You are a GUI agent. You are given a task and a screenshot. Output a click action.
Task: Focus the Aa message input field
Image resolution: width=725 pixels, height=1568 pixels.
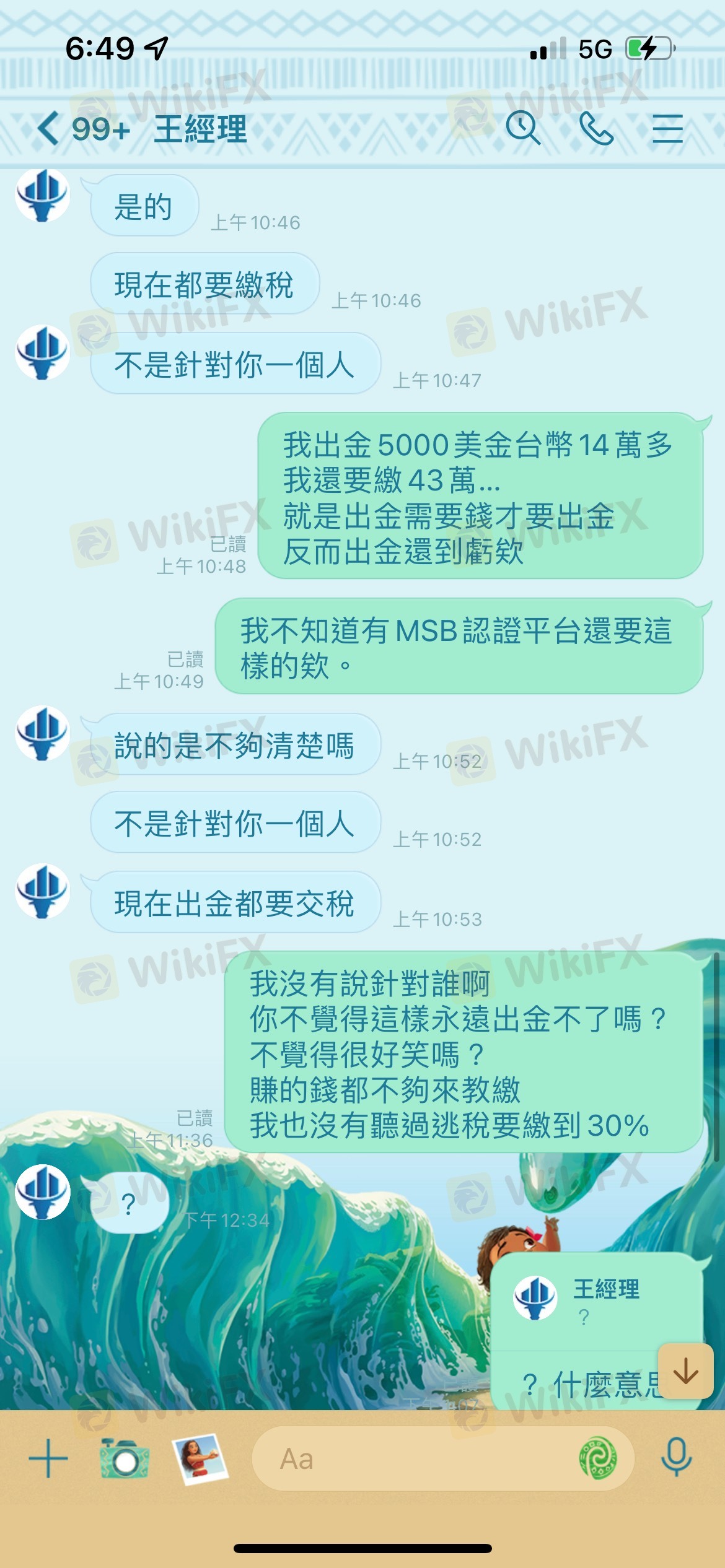[x=409, y=1458]
